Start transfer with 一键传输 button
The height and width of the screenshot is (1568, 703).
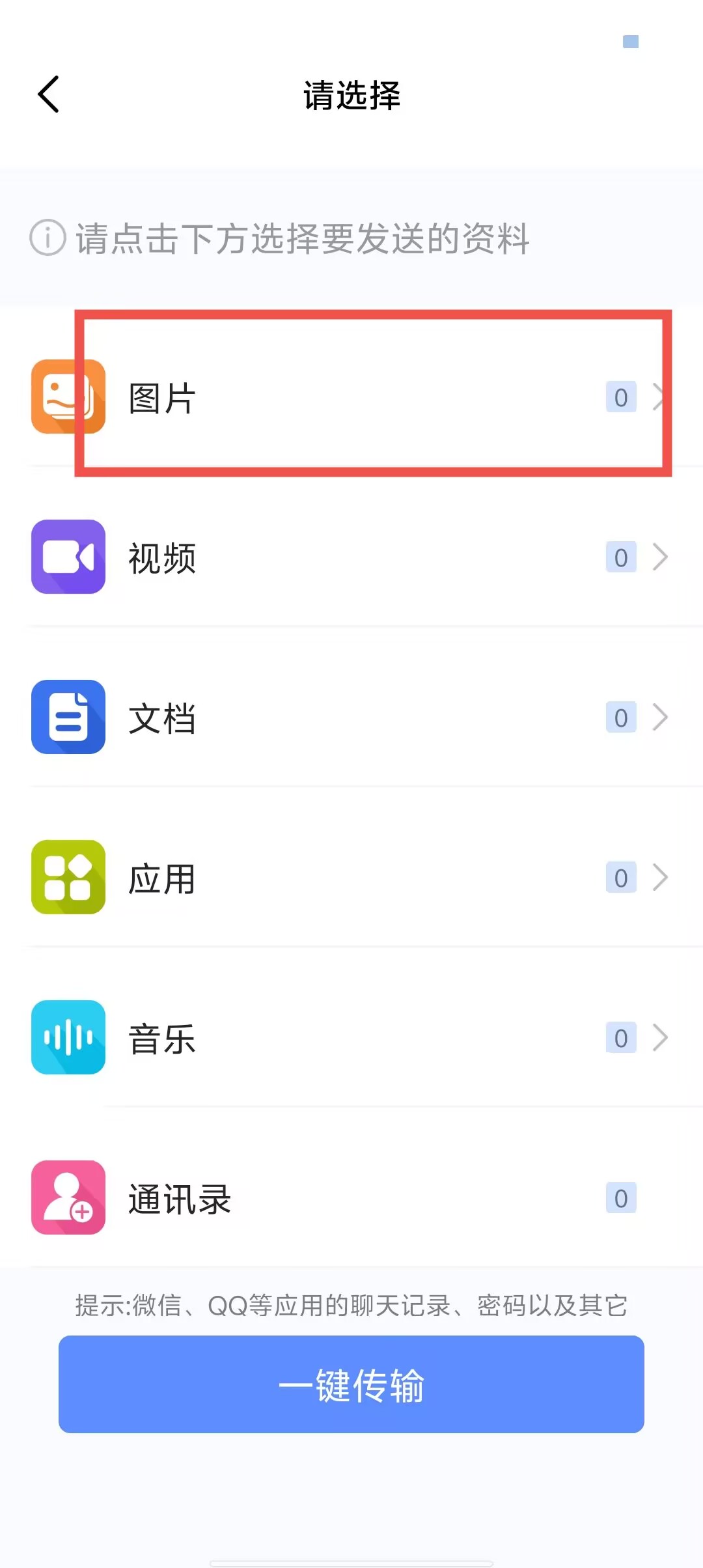pyautogui.click(x=351, y=1384)
